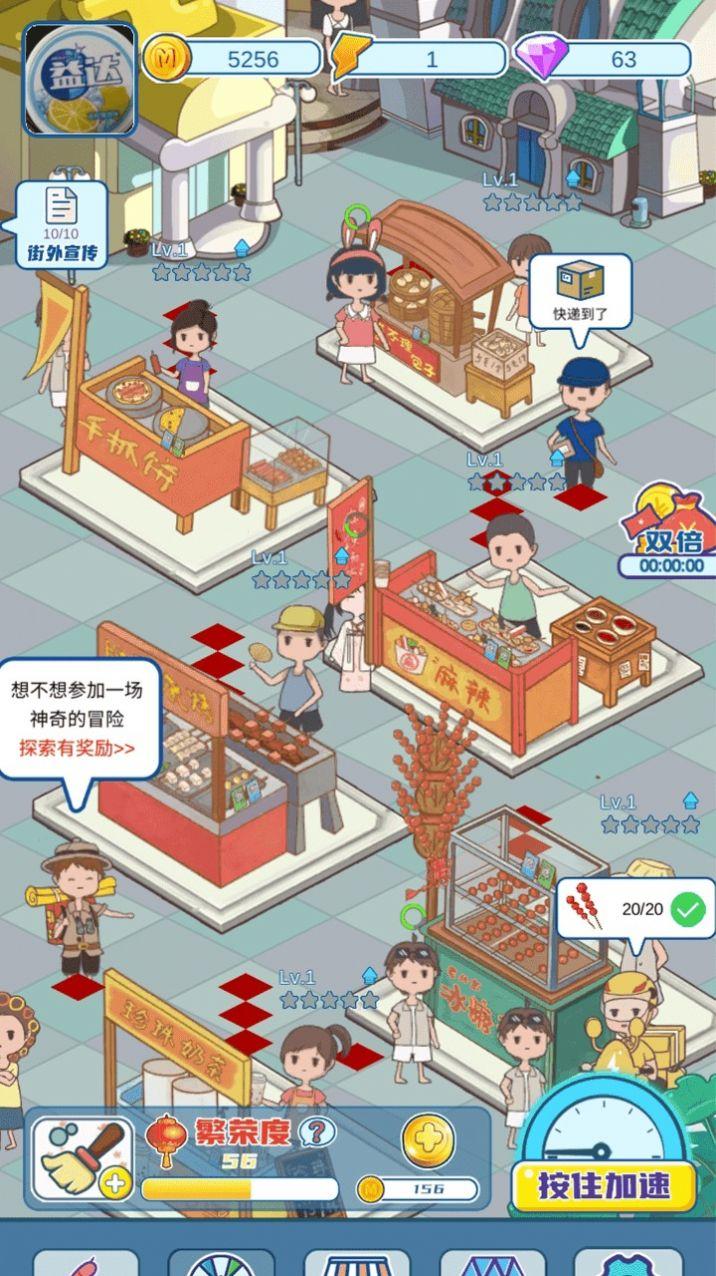716x1276 pixels.
Task: Collect coins with the gold plus button
Action: [x=428, y=1141]
